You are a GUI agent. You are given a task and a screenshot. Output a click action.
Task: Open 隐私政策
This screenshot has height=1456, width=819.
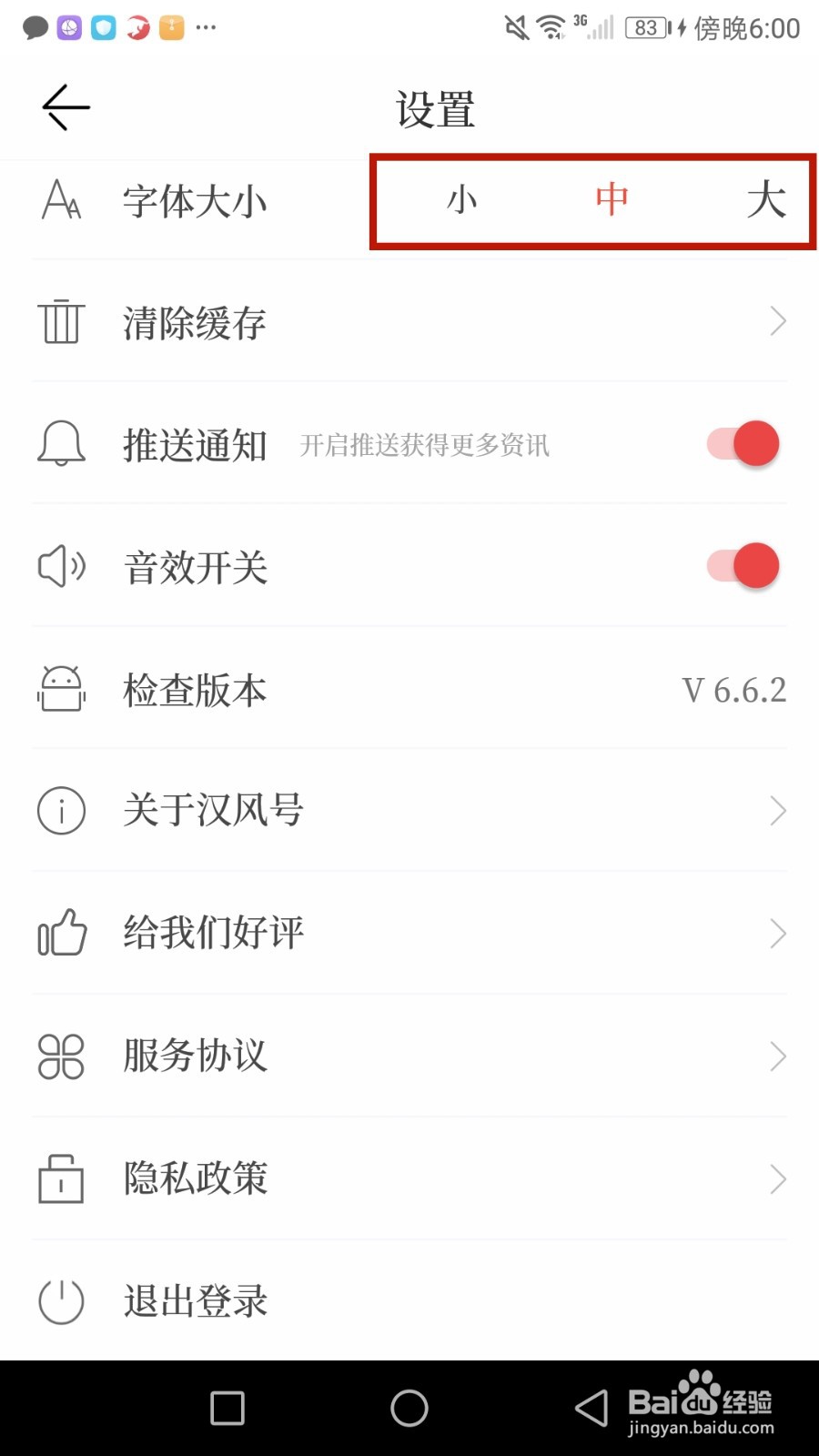click(x=409, y=1178)
